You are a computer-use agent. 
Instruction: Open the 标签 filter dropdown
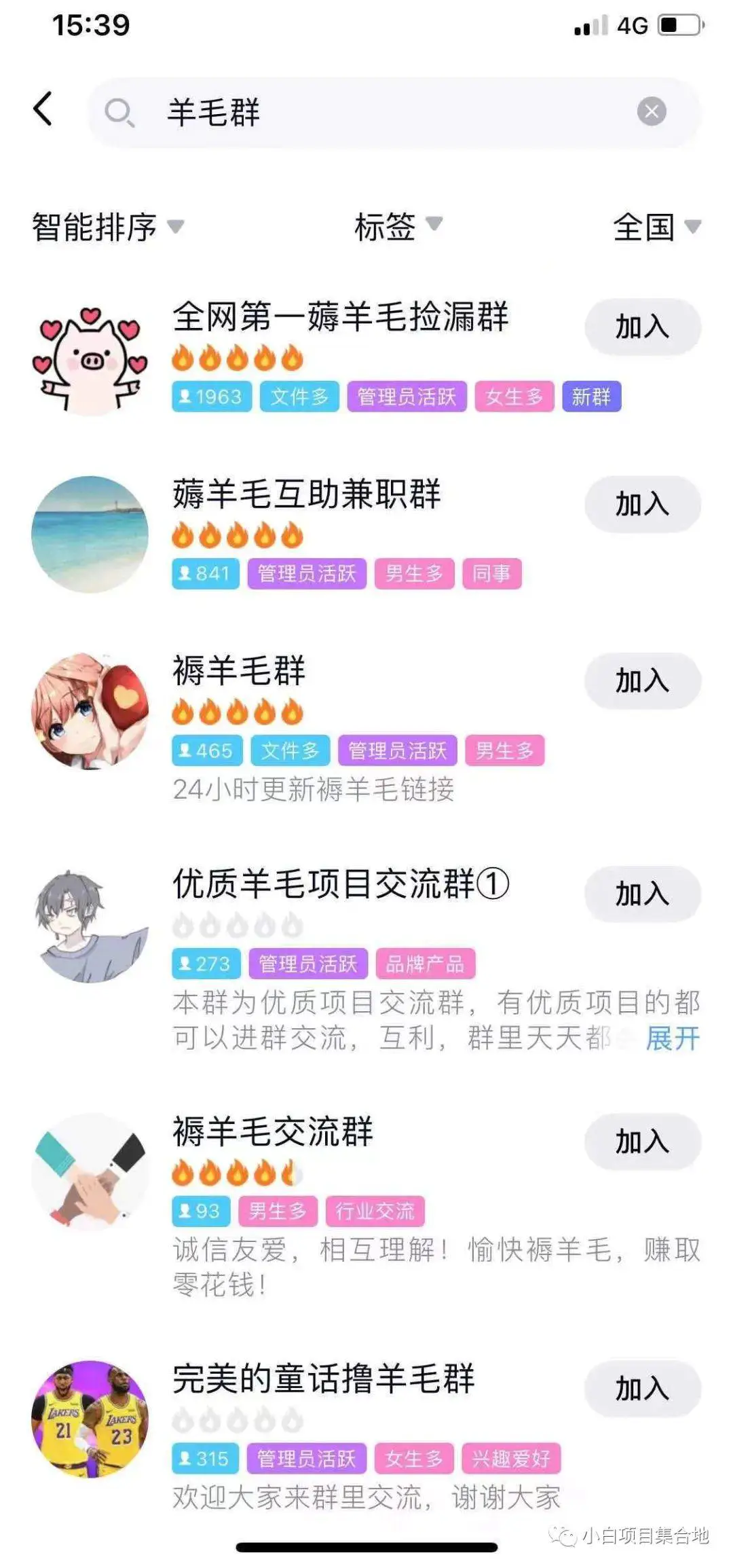pyautogui.click(x=398, y=225)
